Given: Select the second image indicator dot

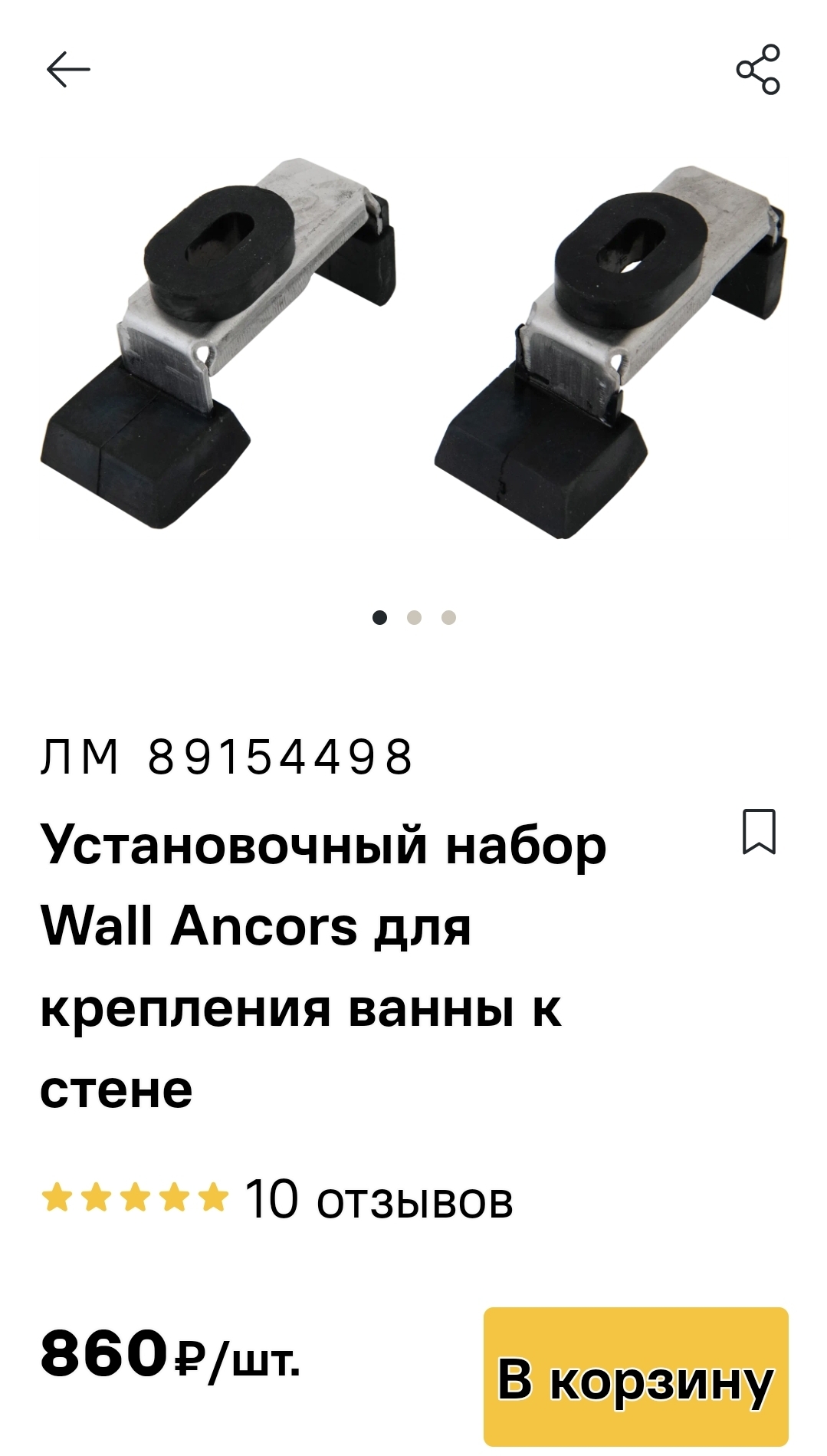Looking at the screenshot, I should (414, 618).
